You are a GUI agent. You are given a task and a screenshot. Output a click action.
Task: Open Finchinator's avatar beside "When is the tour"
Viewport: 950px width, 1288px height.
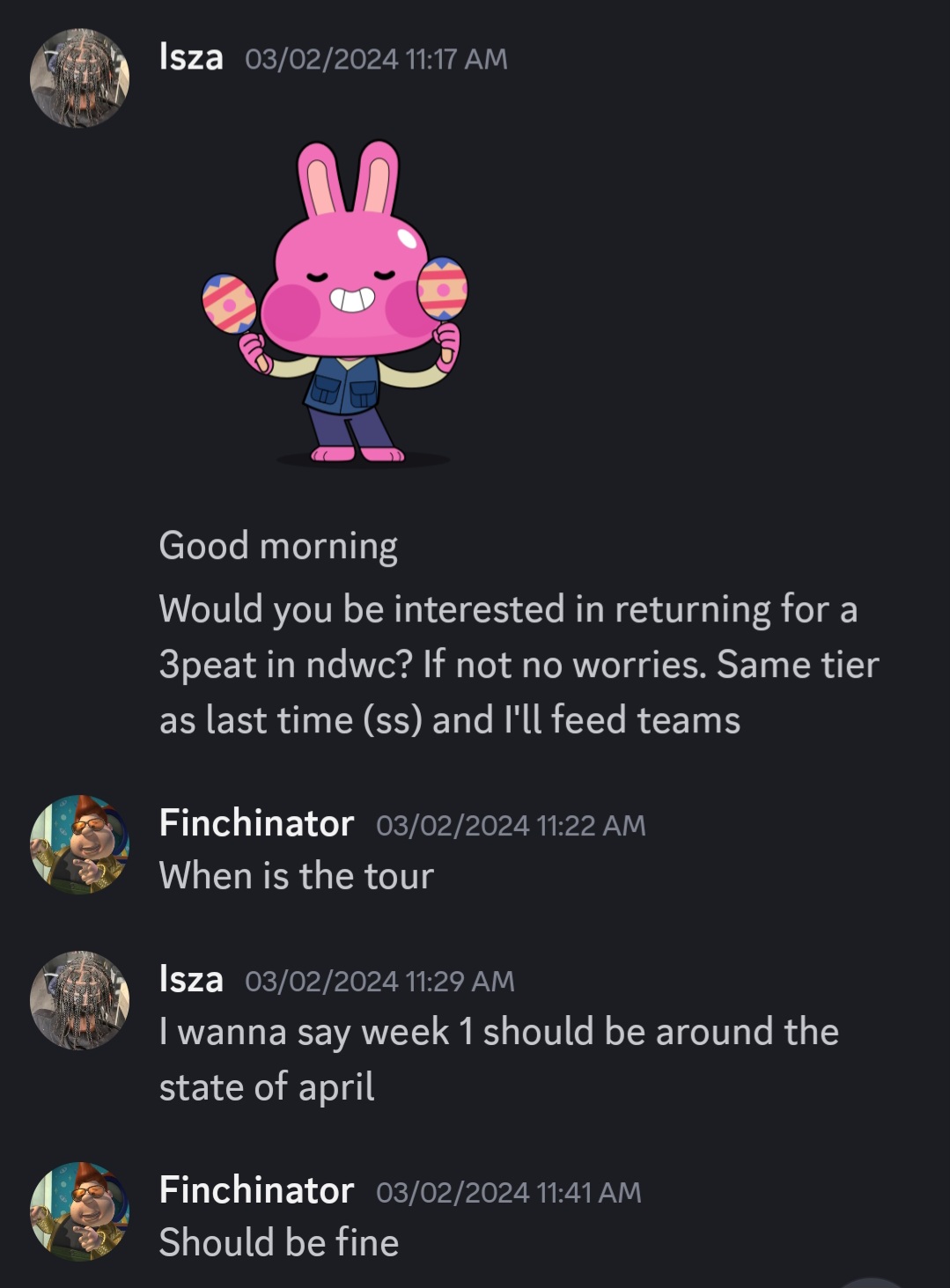click(79, 844)
